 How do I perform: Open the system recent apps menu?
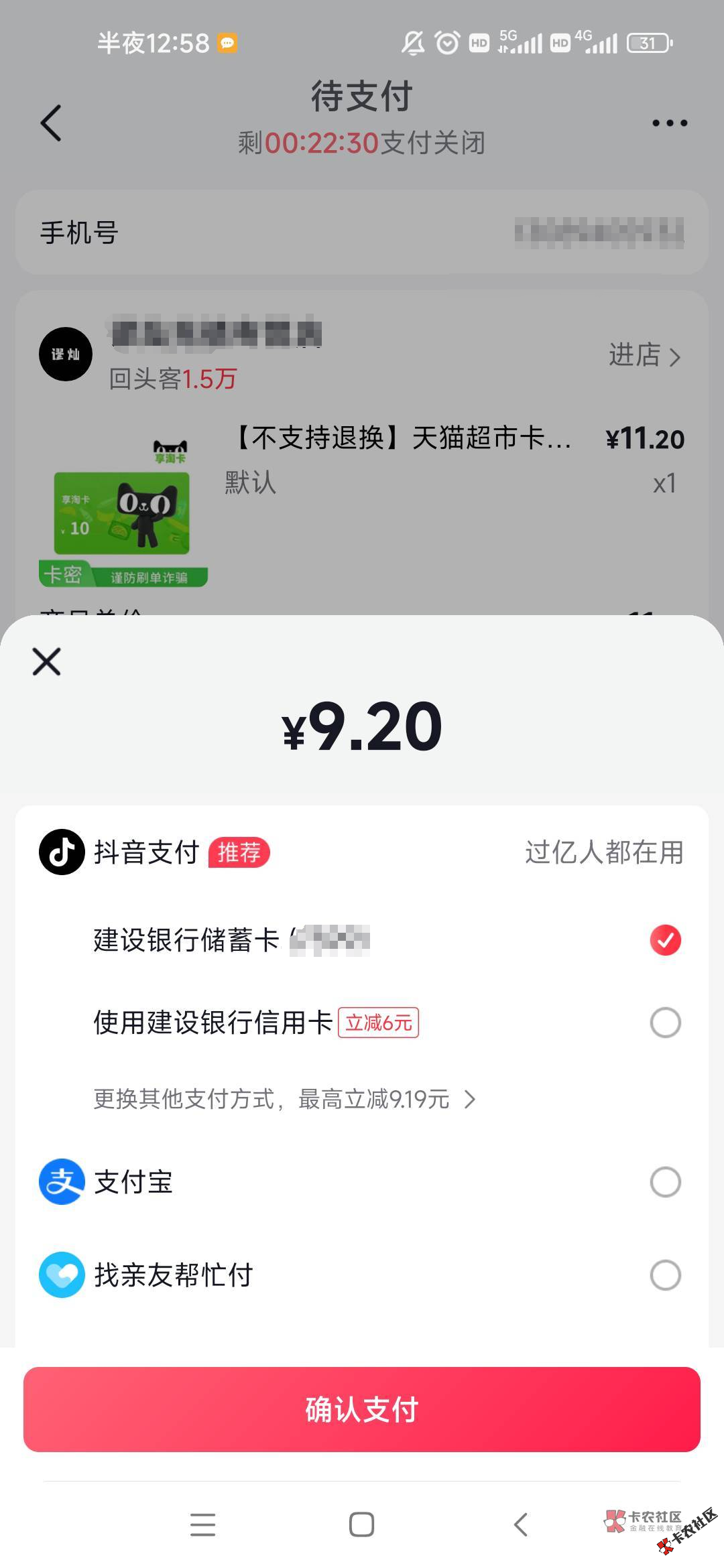tap(202, 1524)
